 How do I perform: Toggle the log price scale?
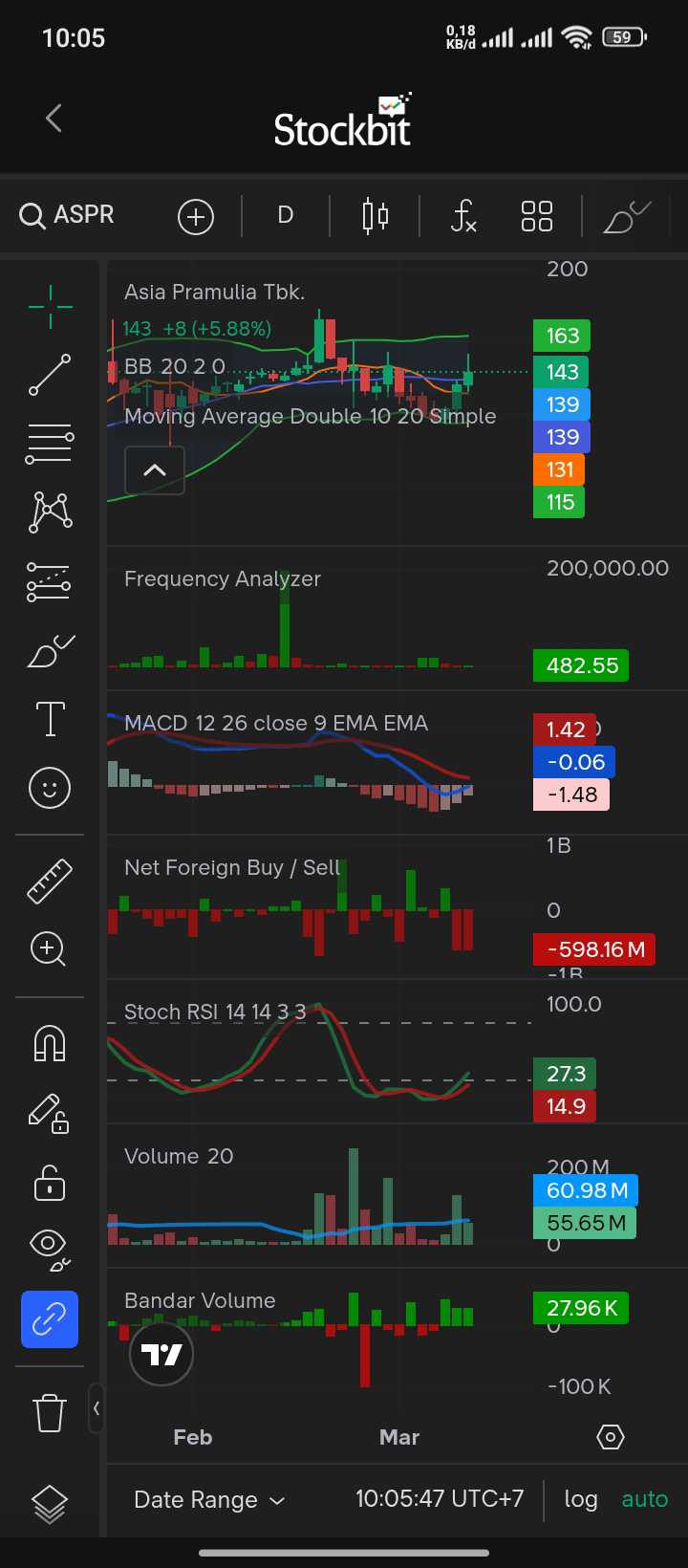pos(581,1499)
